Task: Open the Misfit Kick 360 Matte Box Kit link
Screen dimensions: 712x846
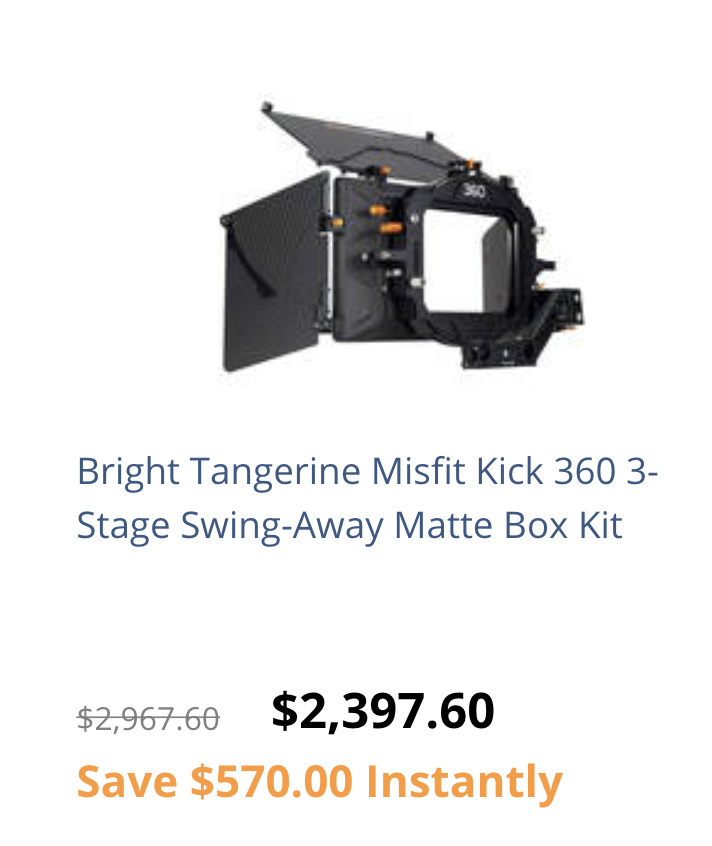Action: pyautogui.click(x=366, y=497)
